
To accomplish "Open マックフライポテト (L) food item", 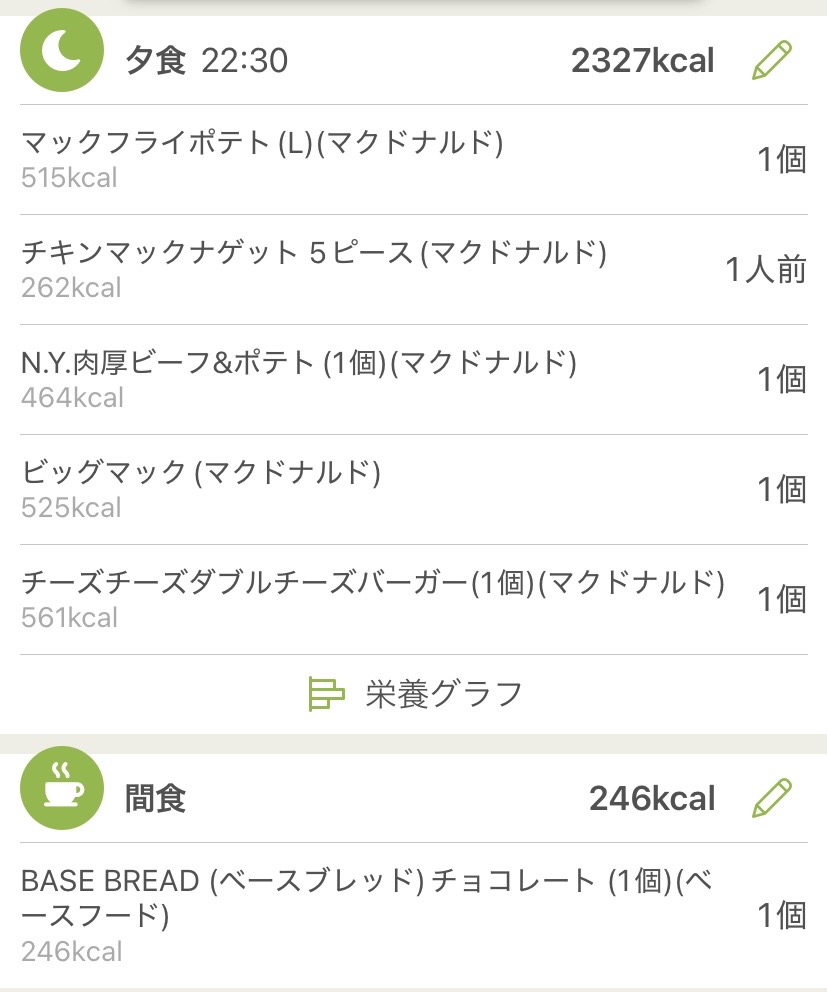I will [413, 160].
